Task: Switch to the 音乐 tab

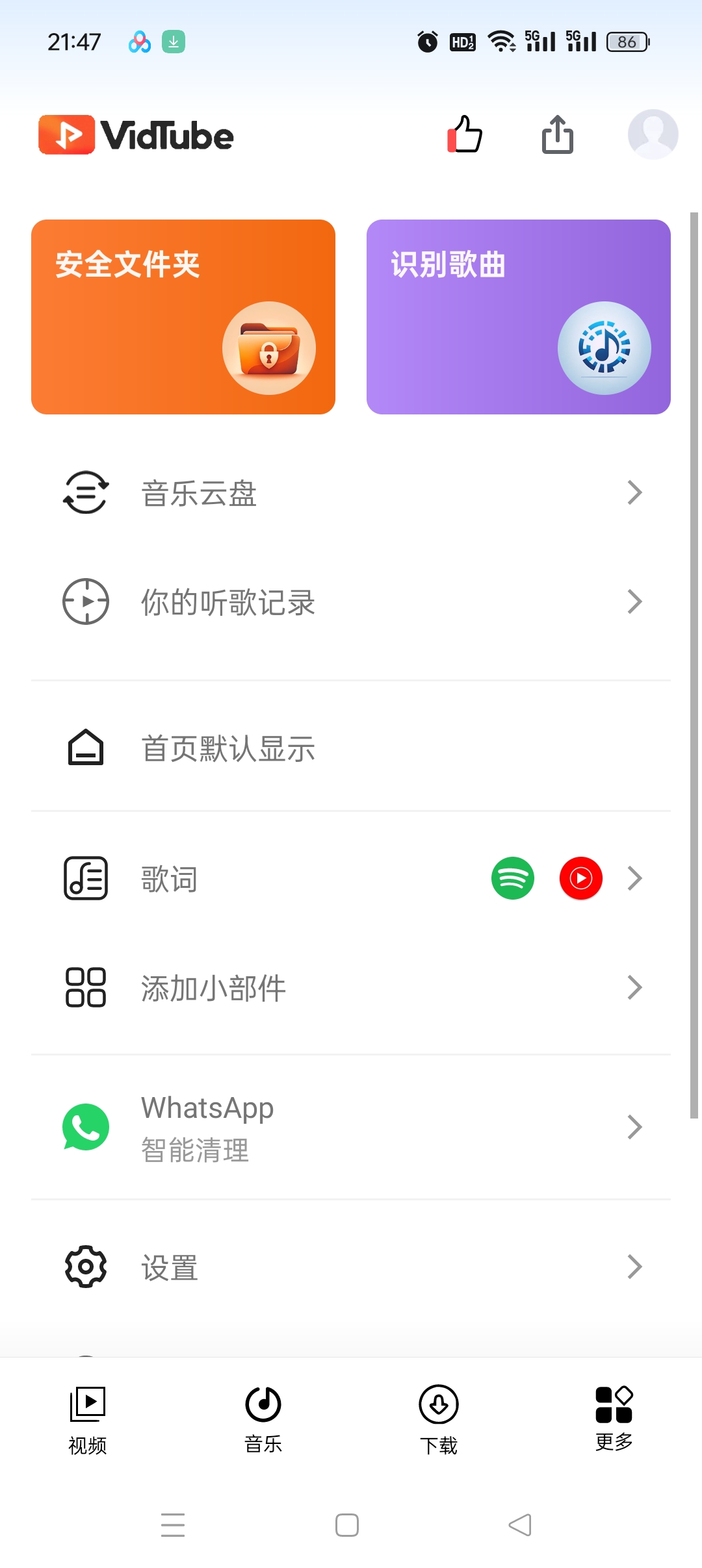Action: (263, 1423)
